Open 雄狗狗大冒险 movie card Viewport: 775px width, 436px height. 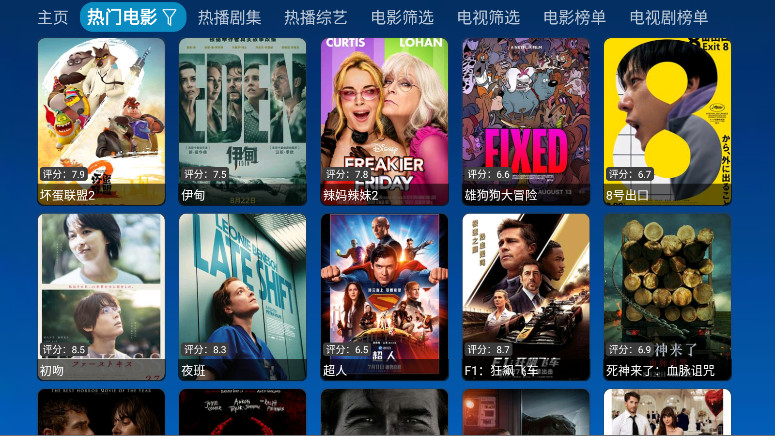[x=526, y=120]
